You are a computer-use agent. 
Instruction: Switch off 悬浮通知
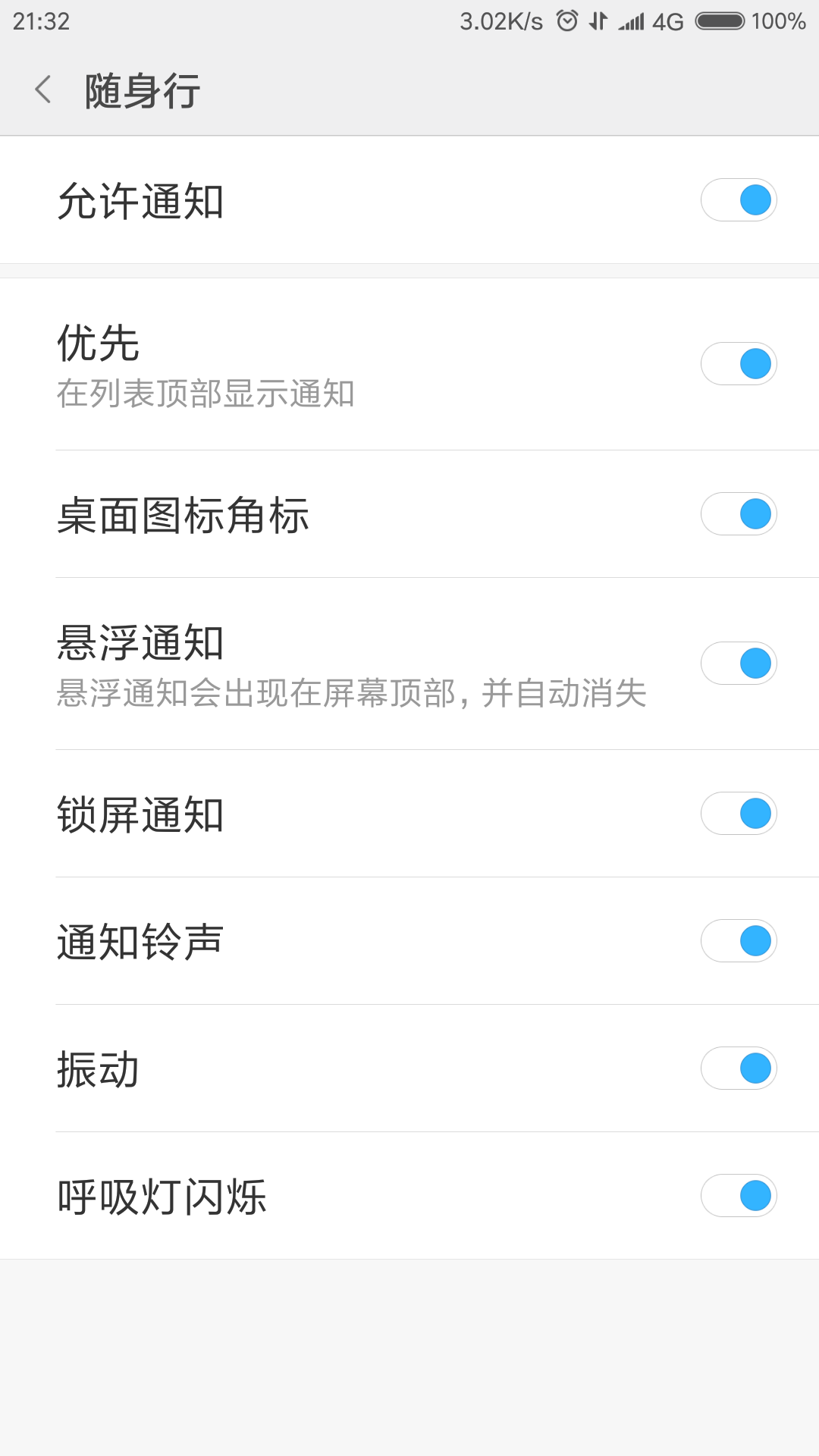click(x=739, y=664)
